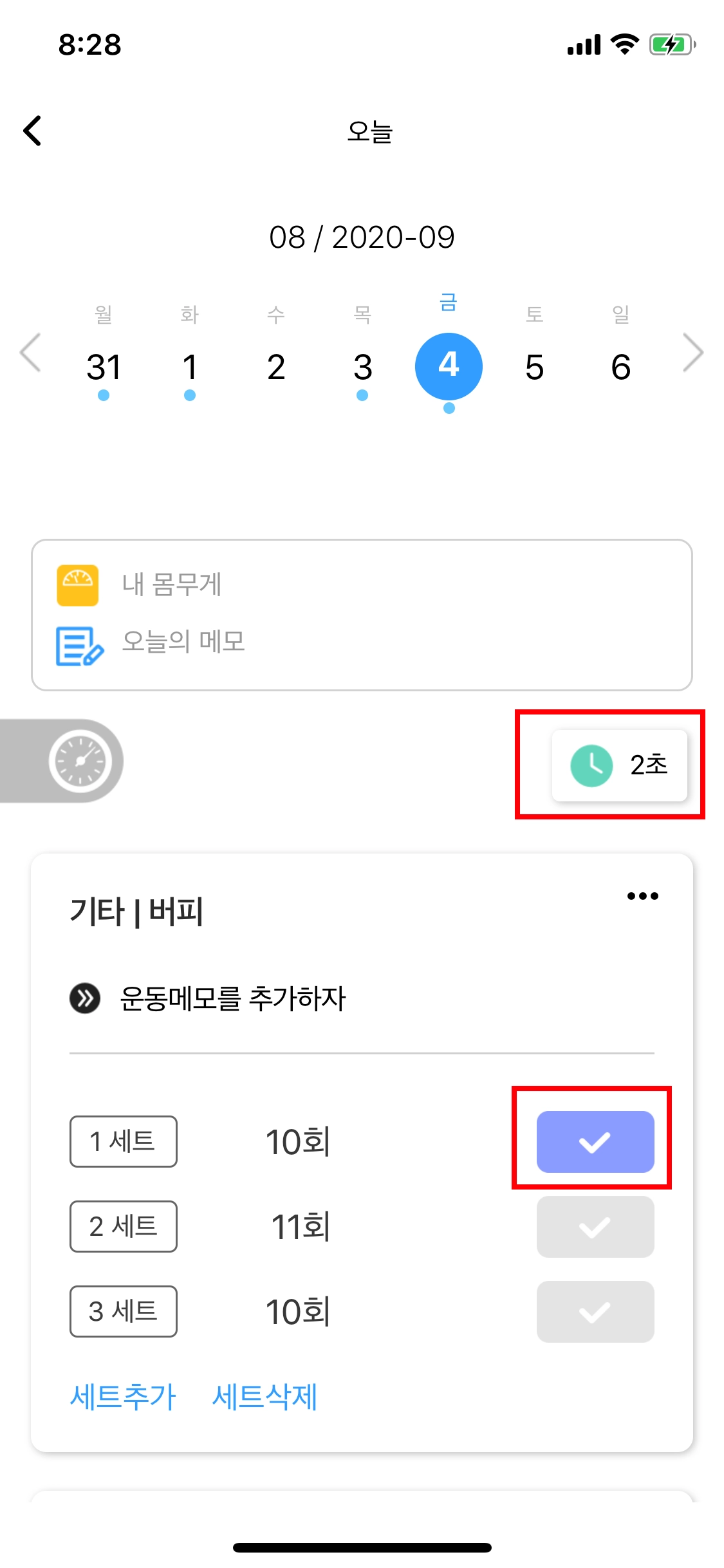
Task: Select Sunday the 6th
Action: 620,367
